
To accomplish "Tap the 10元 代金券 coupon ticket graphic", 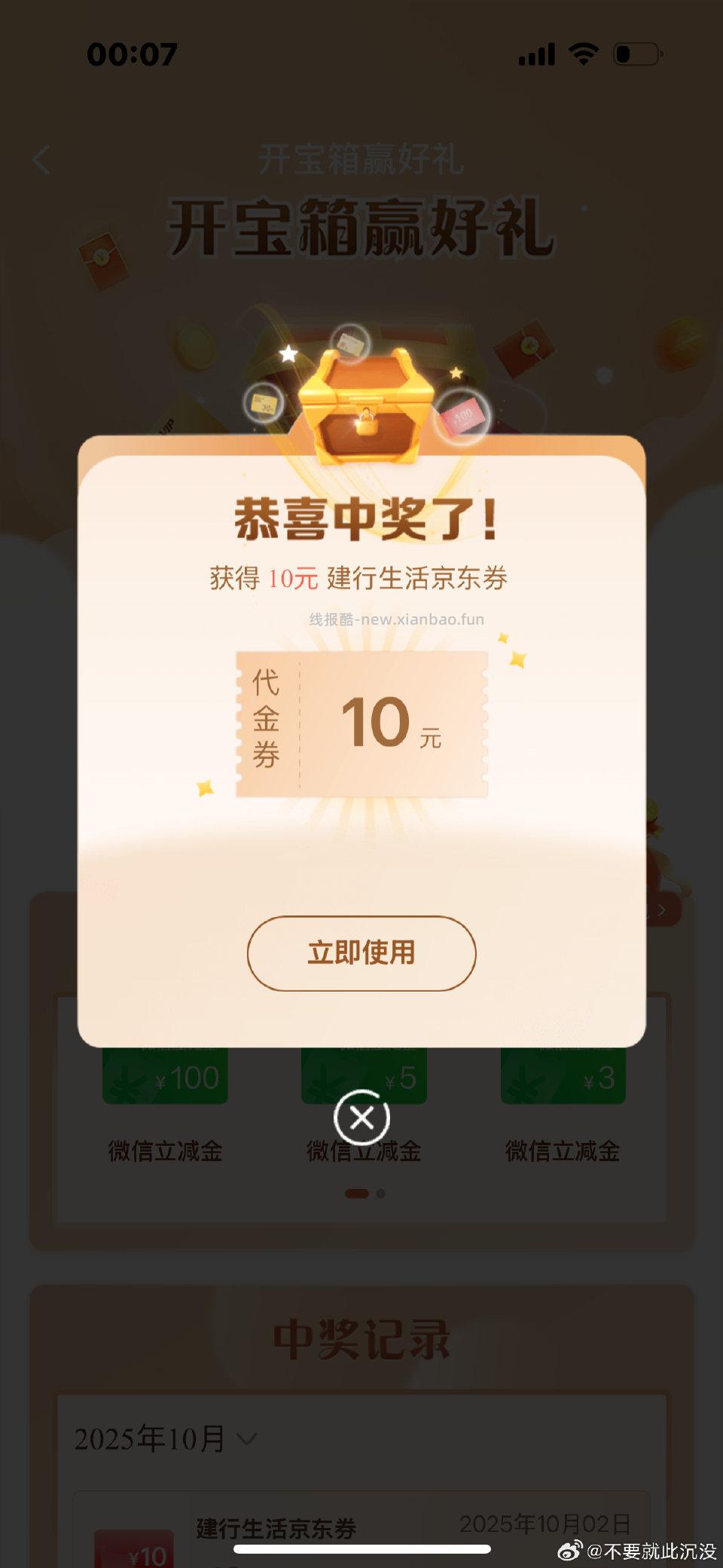I will tap(361, 723).
